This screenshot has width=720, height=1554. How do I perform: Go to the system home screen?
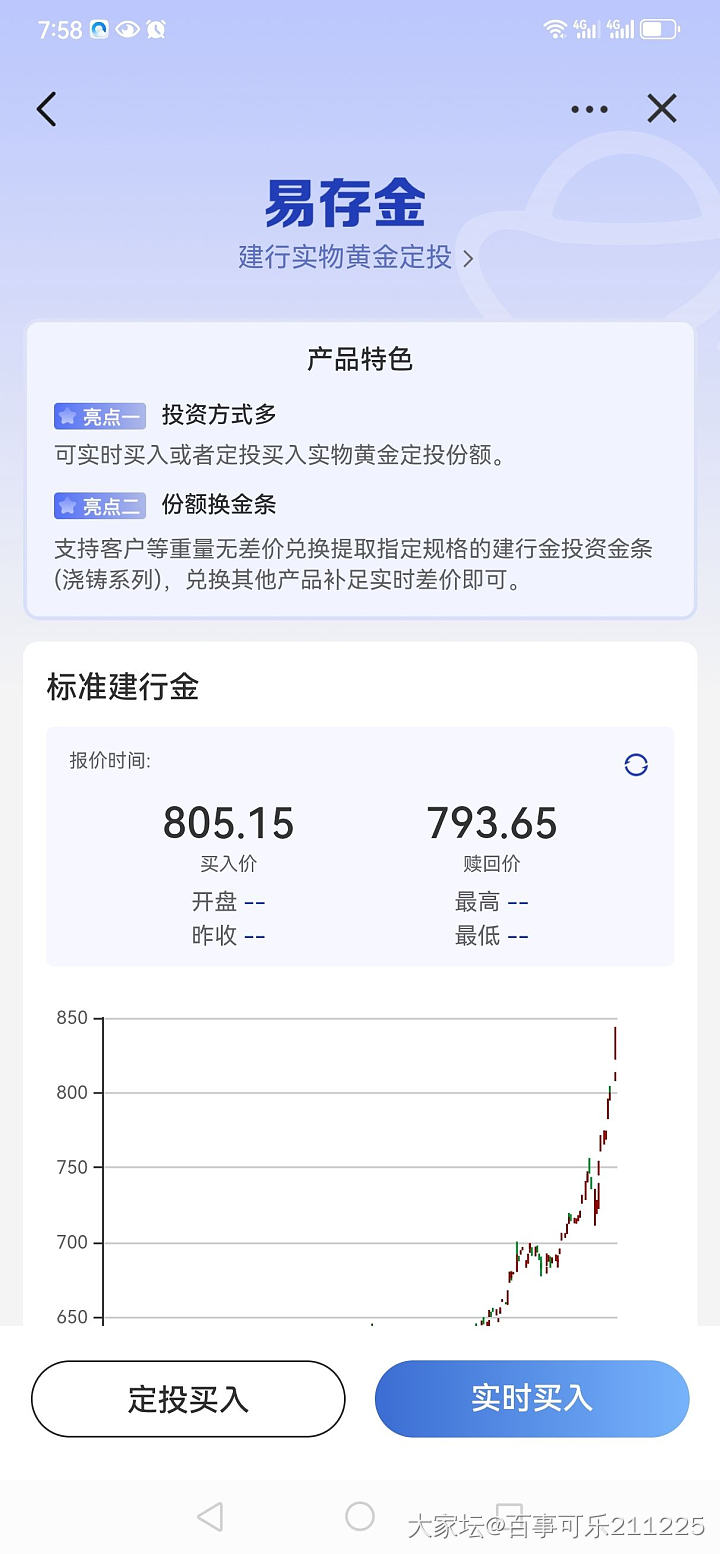point(360,1517)
